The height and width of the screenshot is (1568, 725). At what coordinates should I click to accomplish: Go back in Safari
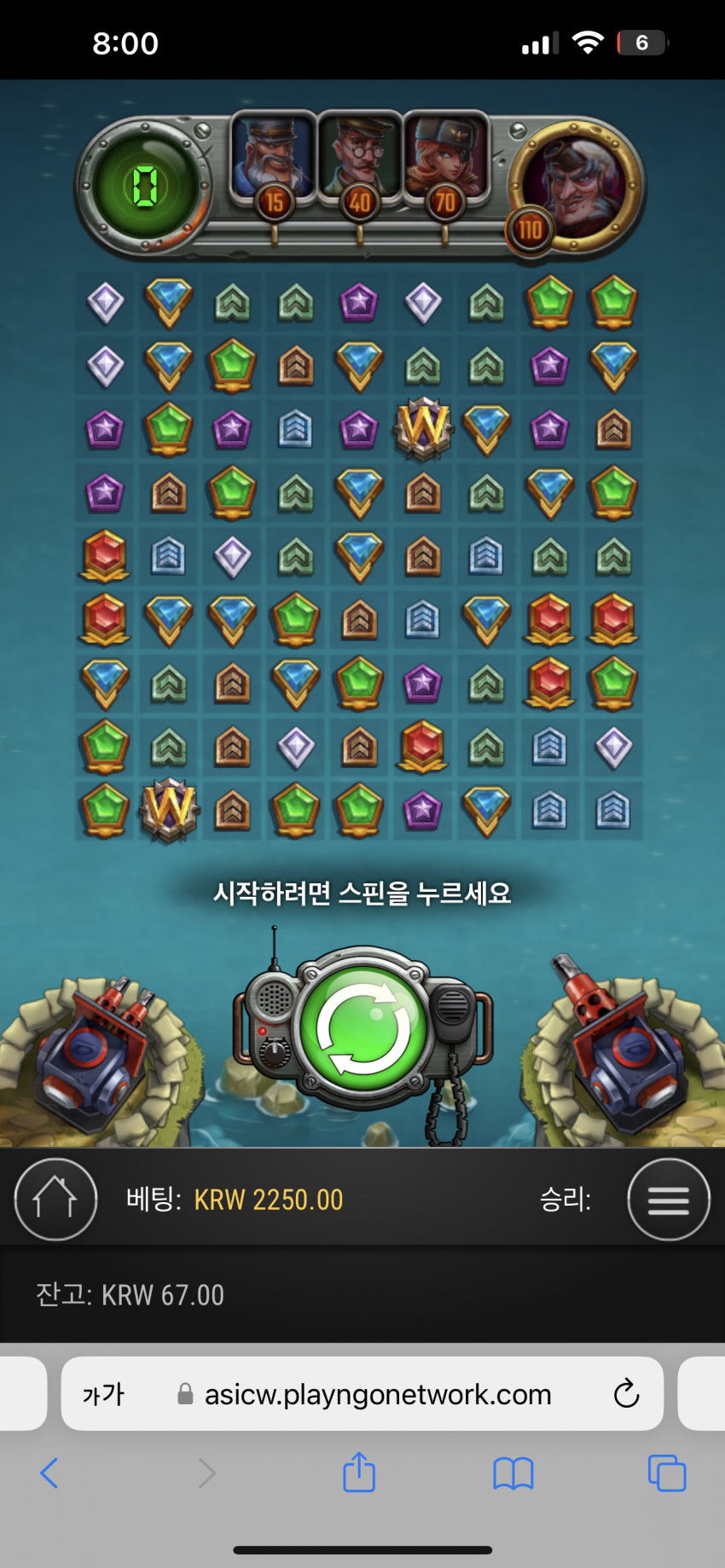[x=49, y=1473]
